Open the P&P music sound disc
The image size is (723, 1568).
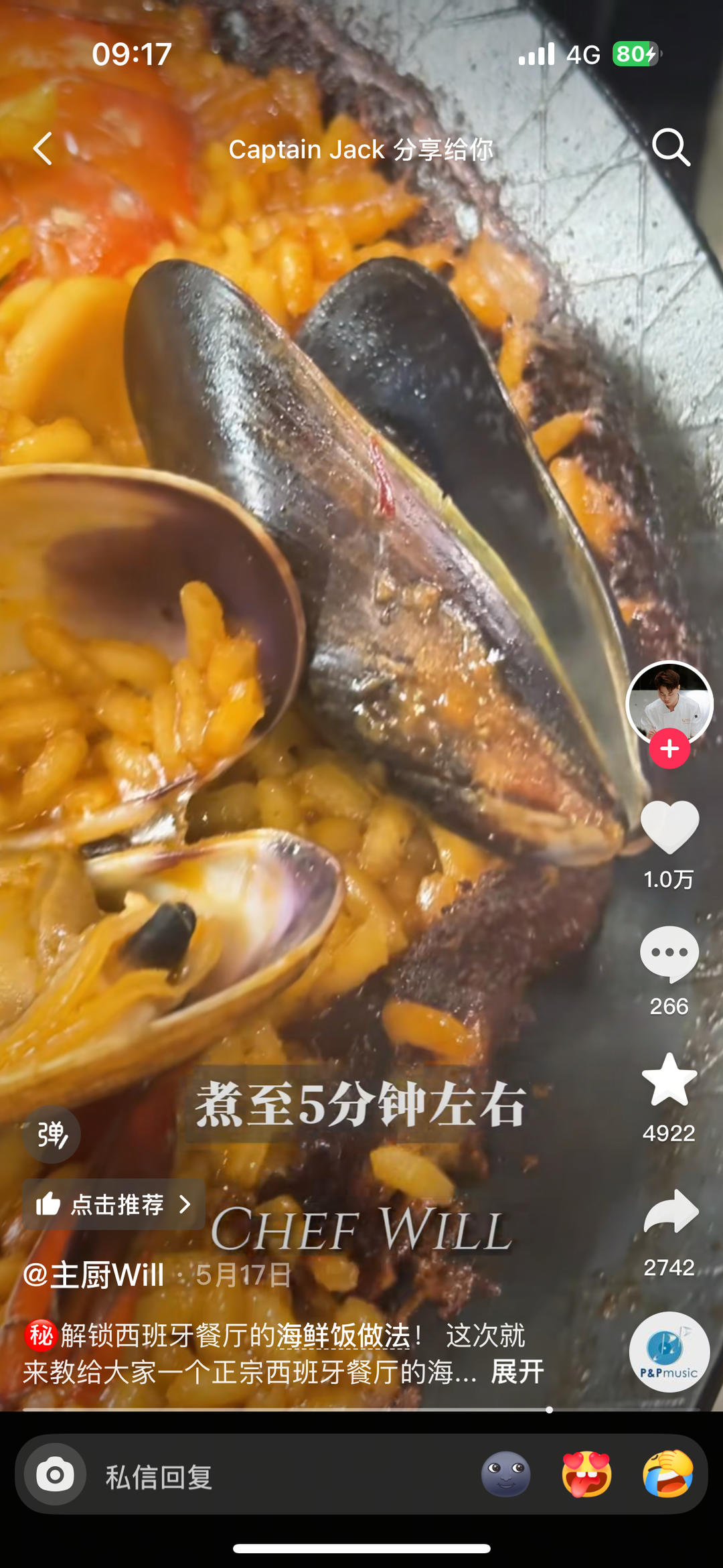click(x=669, y=1352)
